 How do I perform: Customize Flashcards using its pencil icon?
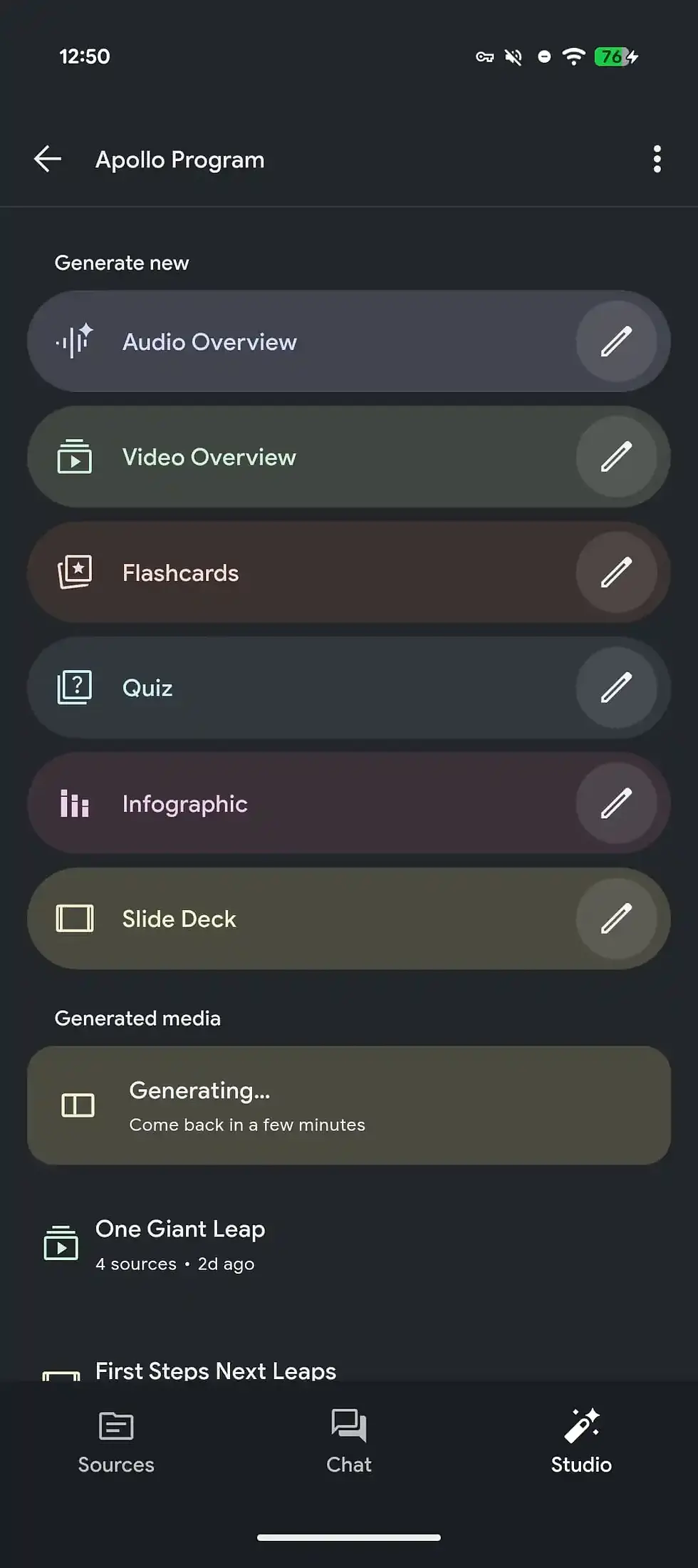tap(617, 572)
